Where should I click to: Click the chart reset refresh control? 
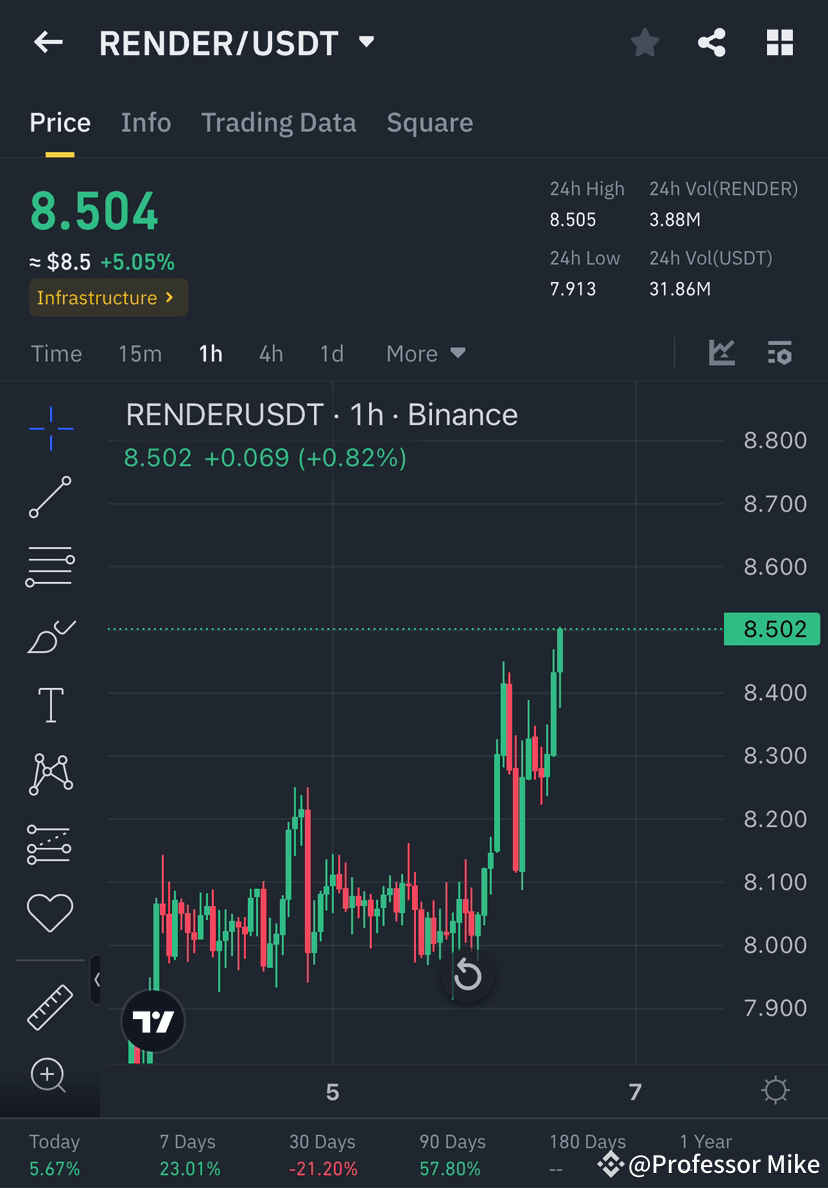(468, 974)
